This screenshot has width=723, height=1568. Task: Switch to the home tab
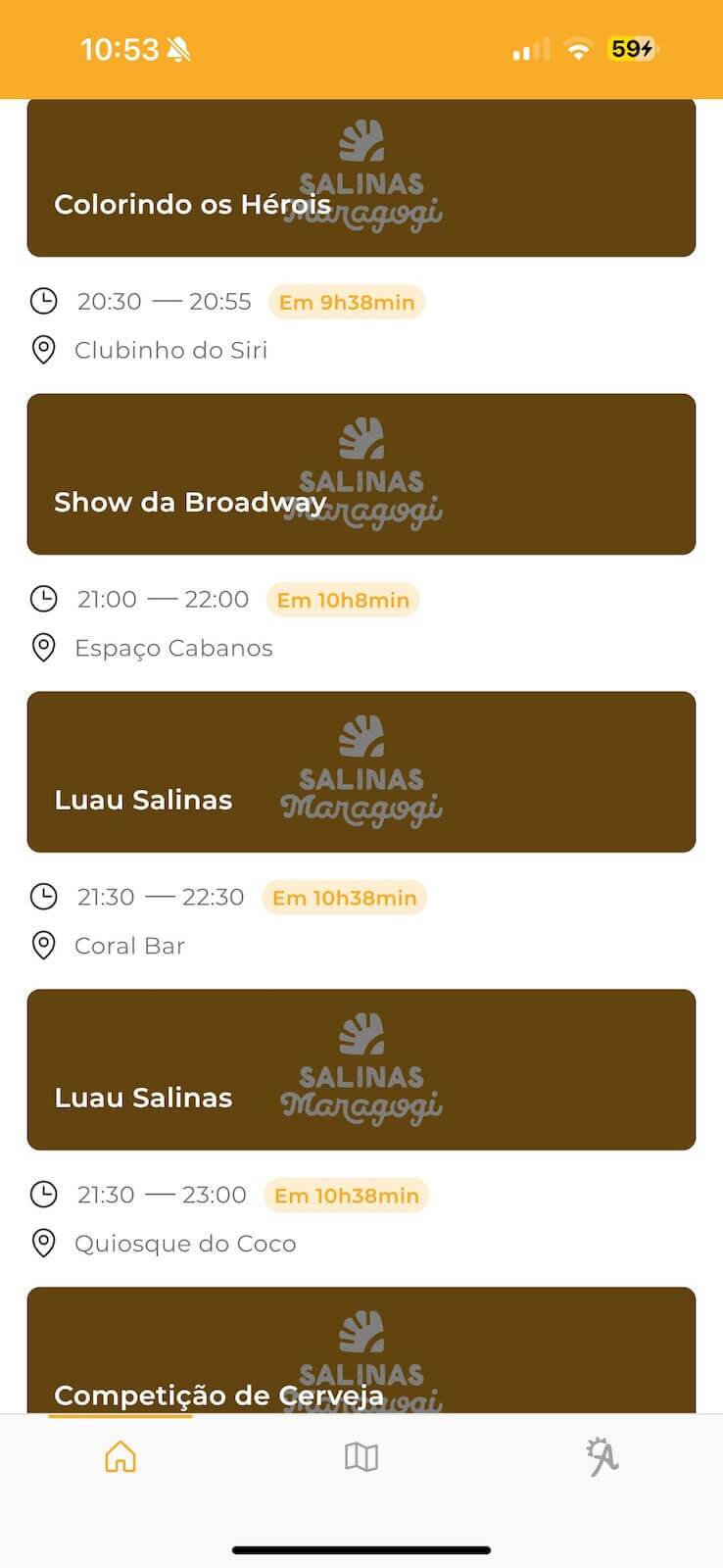[x=120, y=1456]
